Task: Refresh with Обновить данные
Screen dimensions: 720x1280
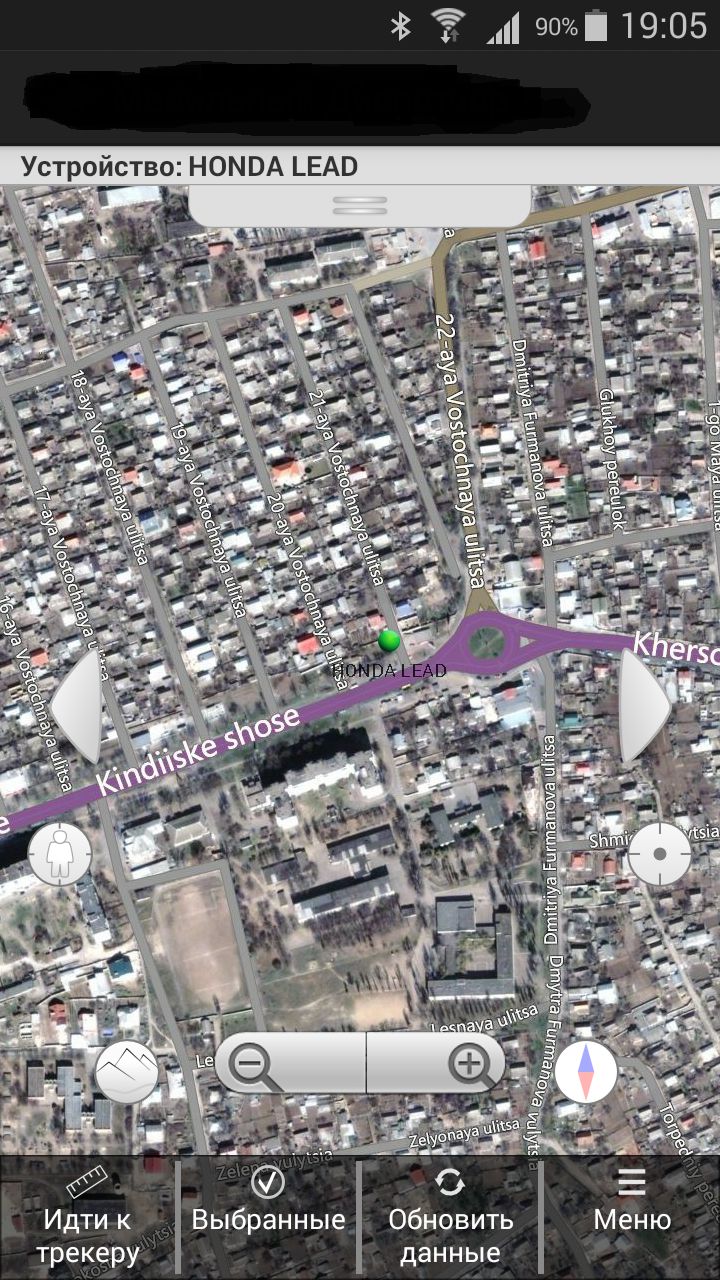Action: [450, 1218]
